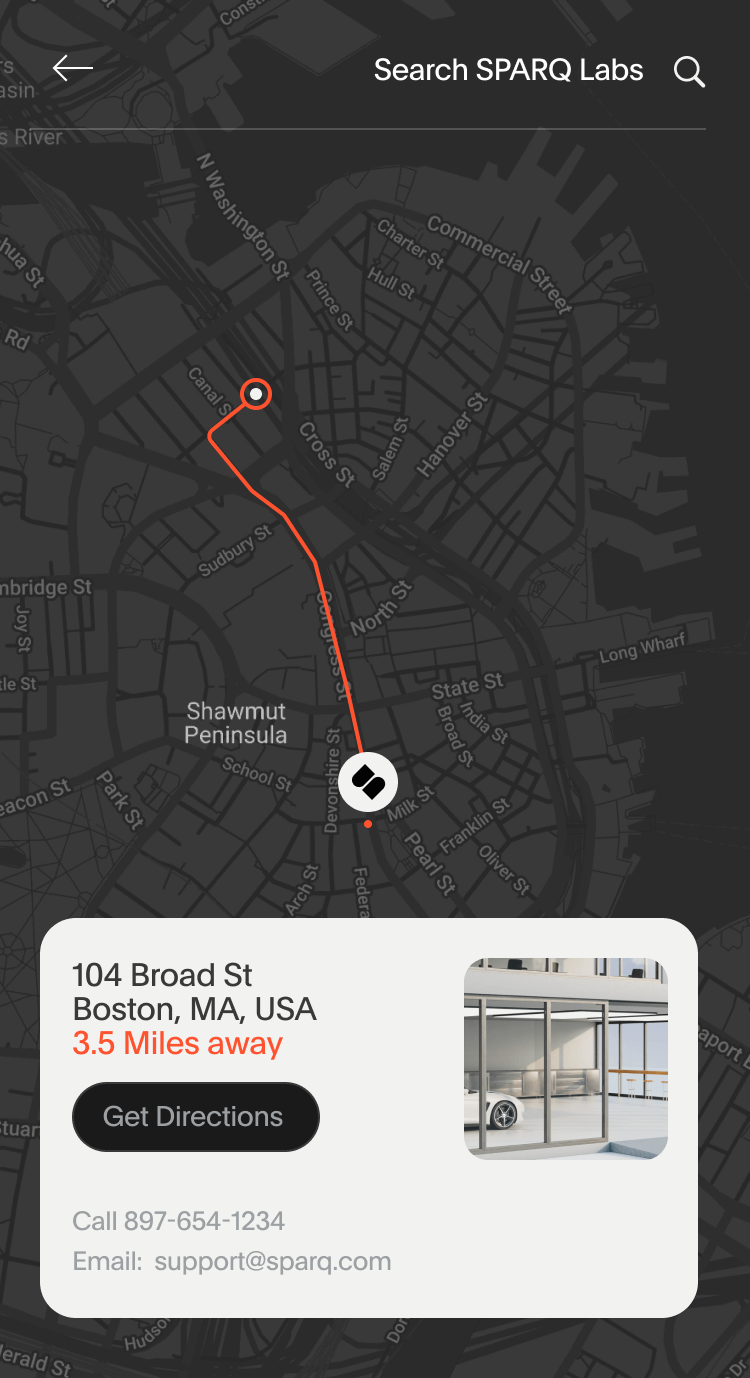Open the Search SPARQ Labs field
The height and width of the screenshot is (1378, 750).
(x=508, y=71)
